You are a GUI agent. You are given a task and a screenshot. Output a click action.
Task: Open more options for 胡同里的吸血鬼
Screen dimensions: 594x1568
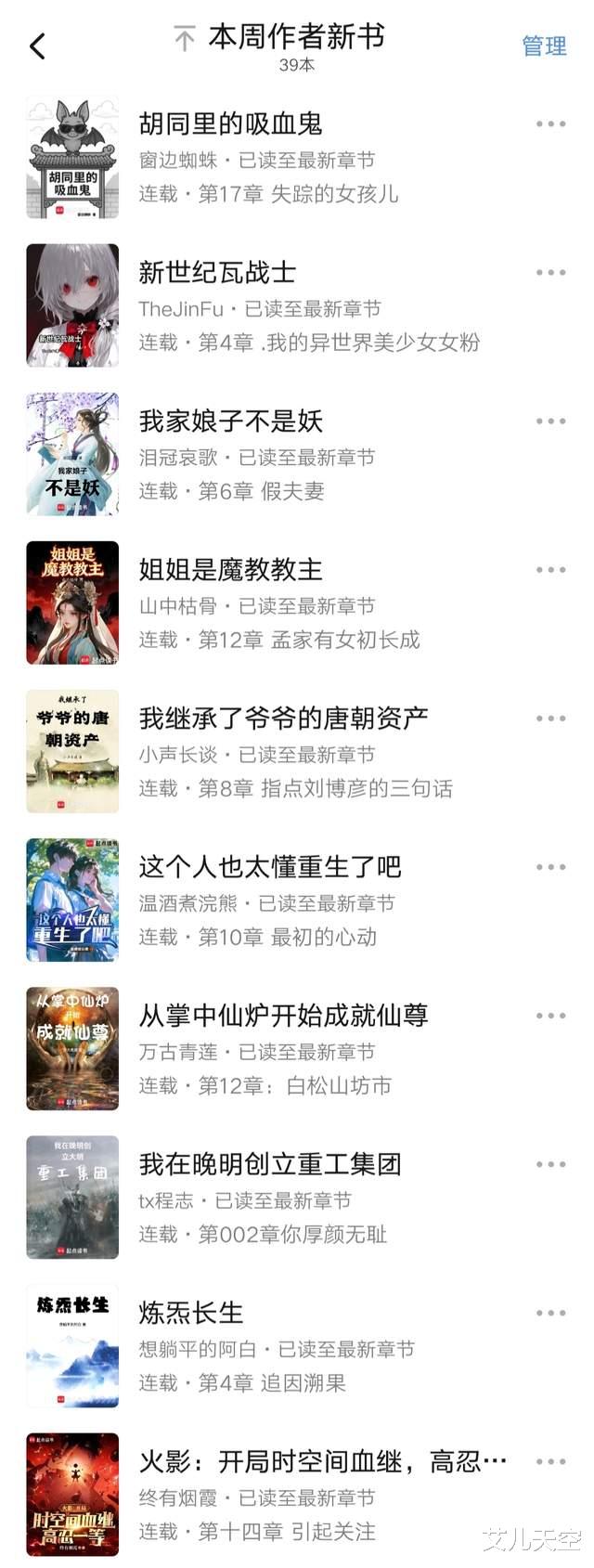(550, 124)
